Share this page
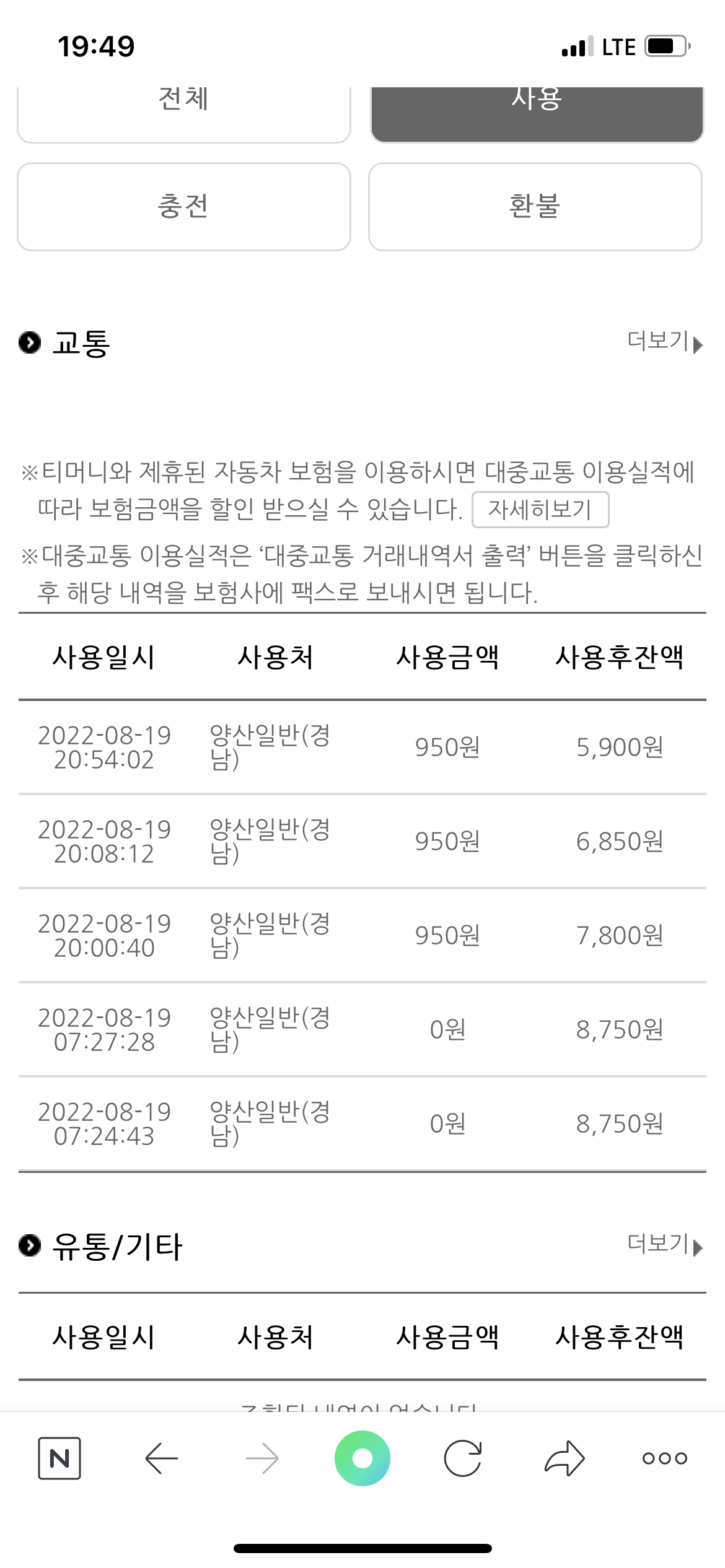Image resolution: width=725 pixels, height=1568 pixels. (x=565, y=1458)
